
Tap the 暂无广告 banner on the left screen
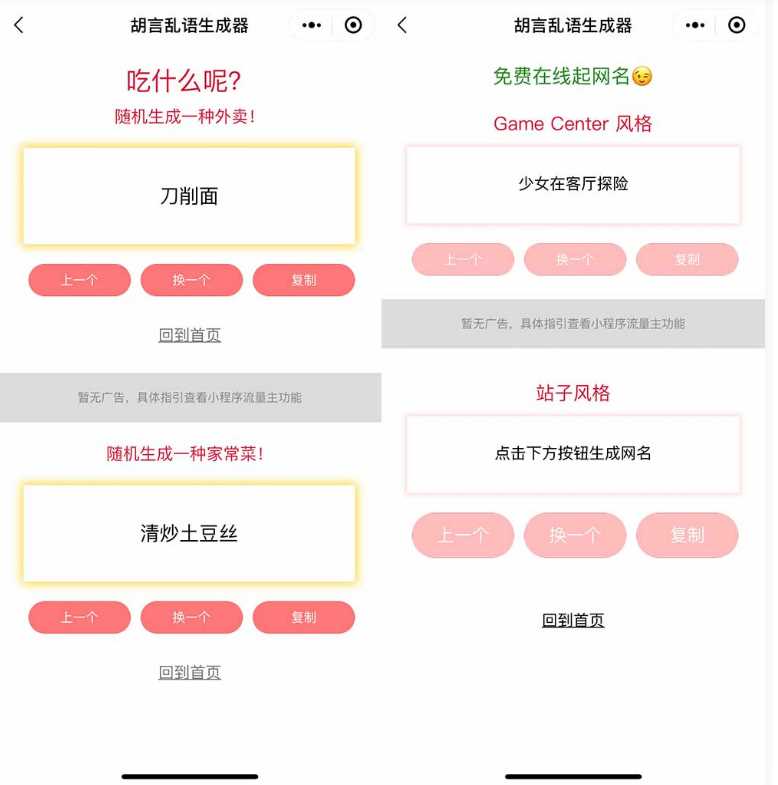coord(191,397)
